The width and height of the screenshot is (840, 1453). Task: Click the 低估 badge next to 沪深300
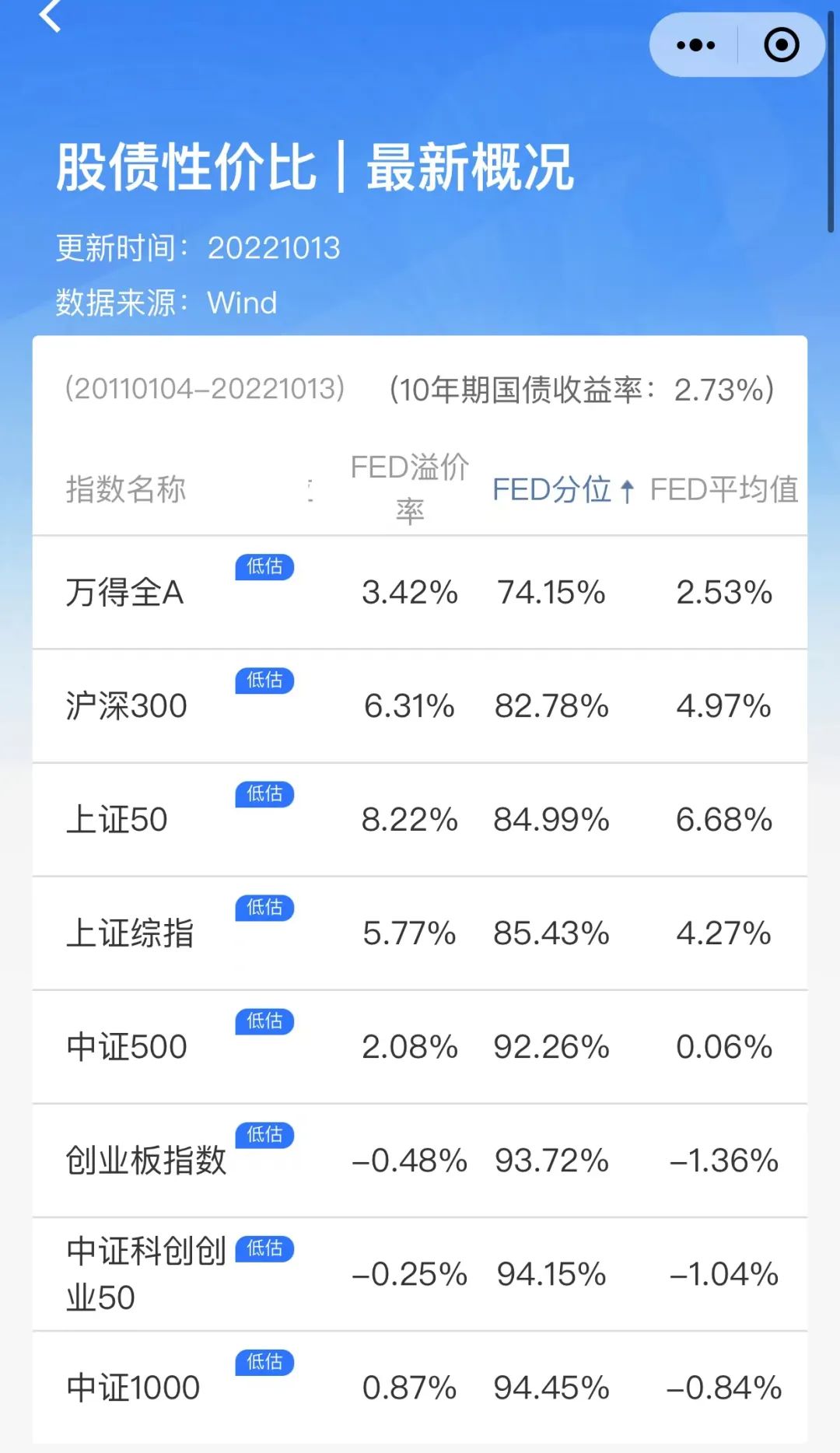click(x=264, y=681)
